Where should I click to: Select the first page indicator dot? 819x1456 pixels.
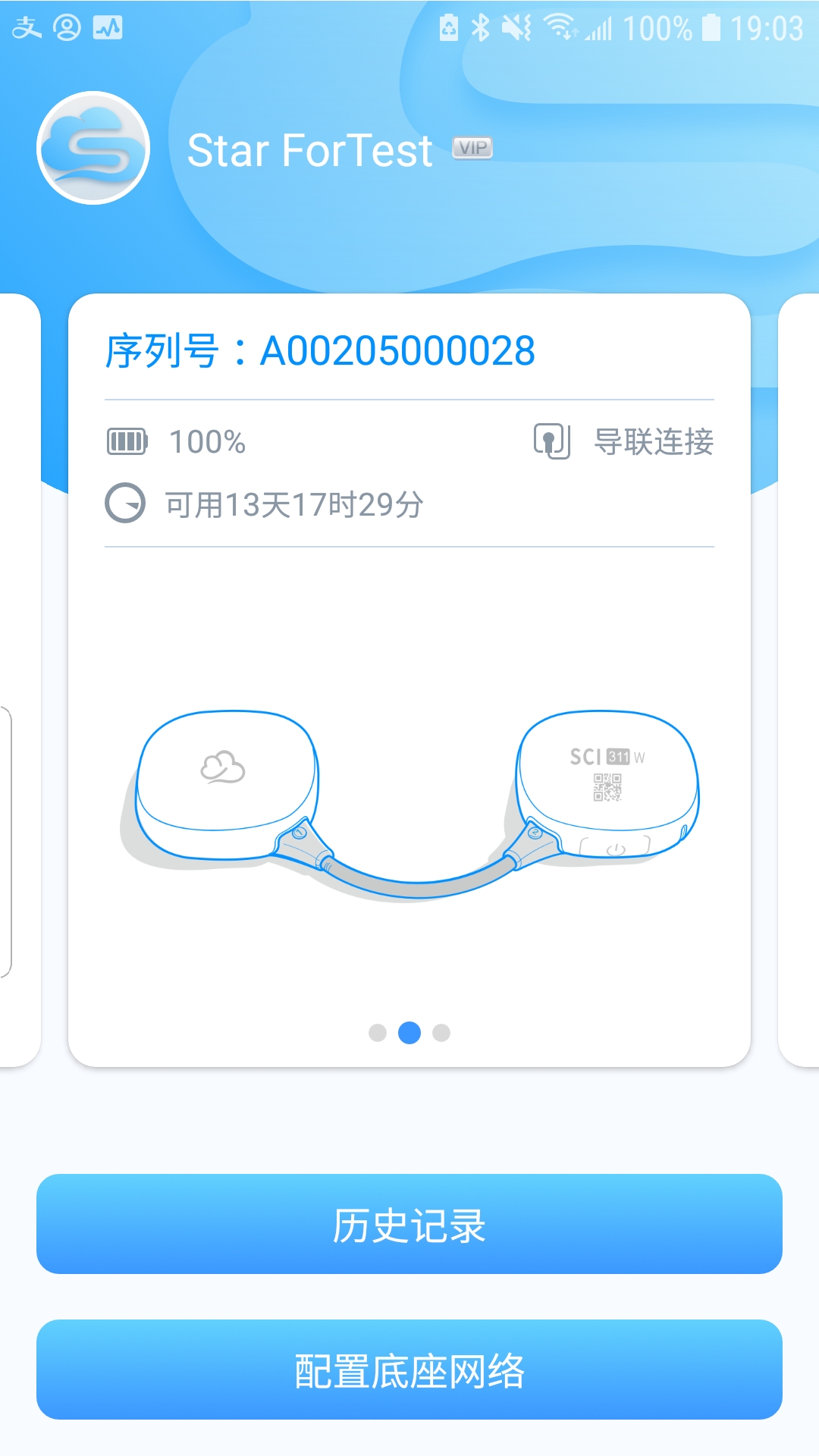(x=378, y=1033)
